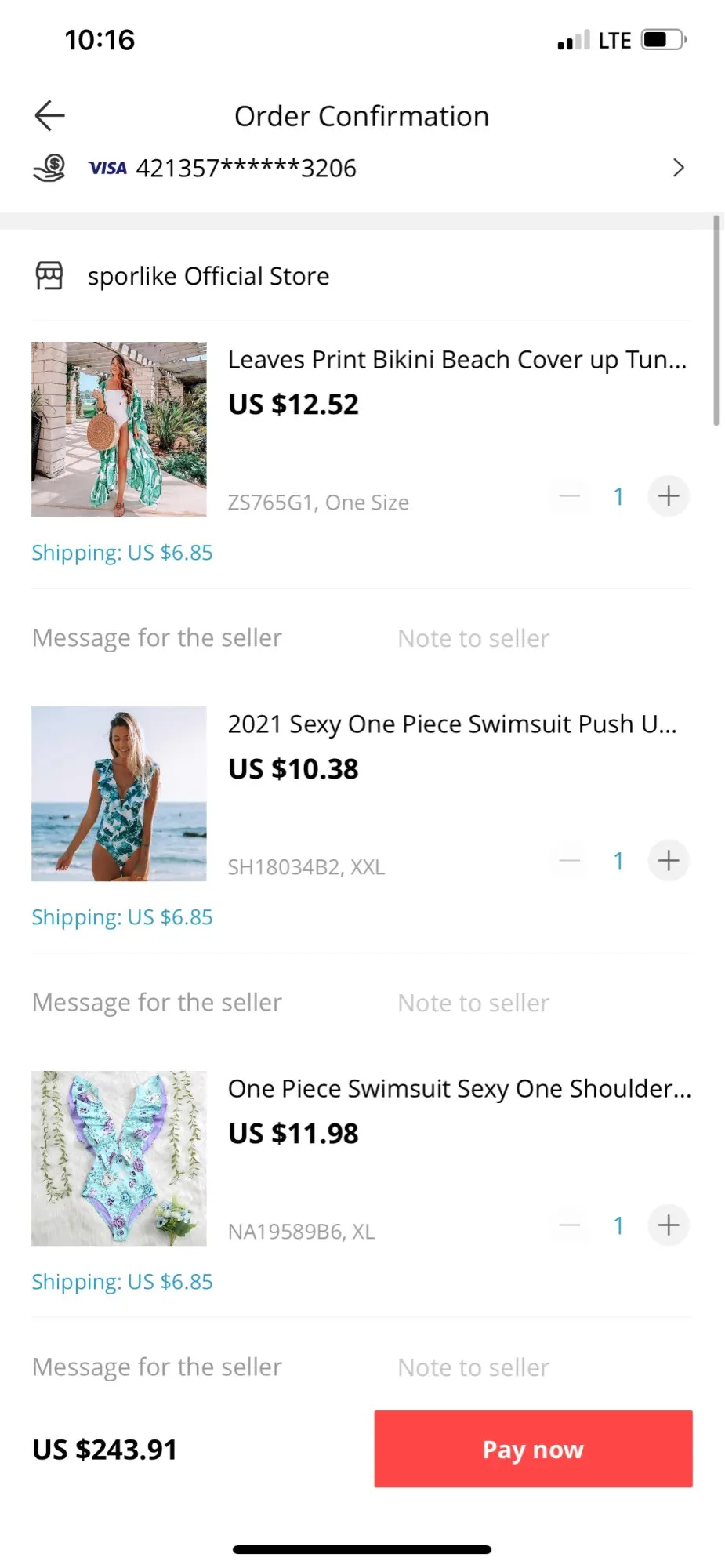
Task: Decrease quantity of Leaves Print Bikini Cover up
Action: point(570,496)
